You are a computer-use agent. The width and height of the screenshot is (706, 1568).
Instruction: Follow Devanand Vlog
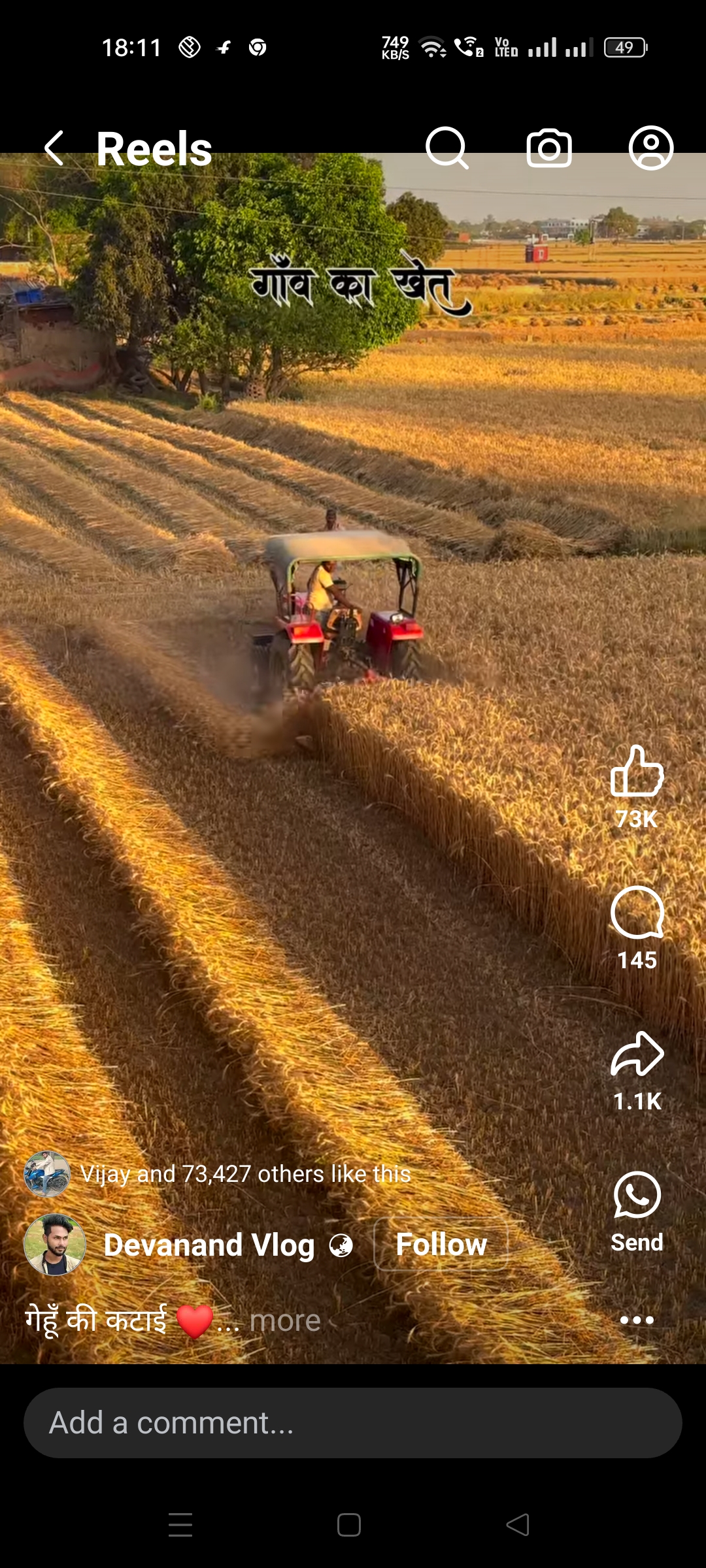[441, 1245]
